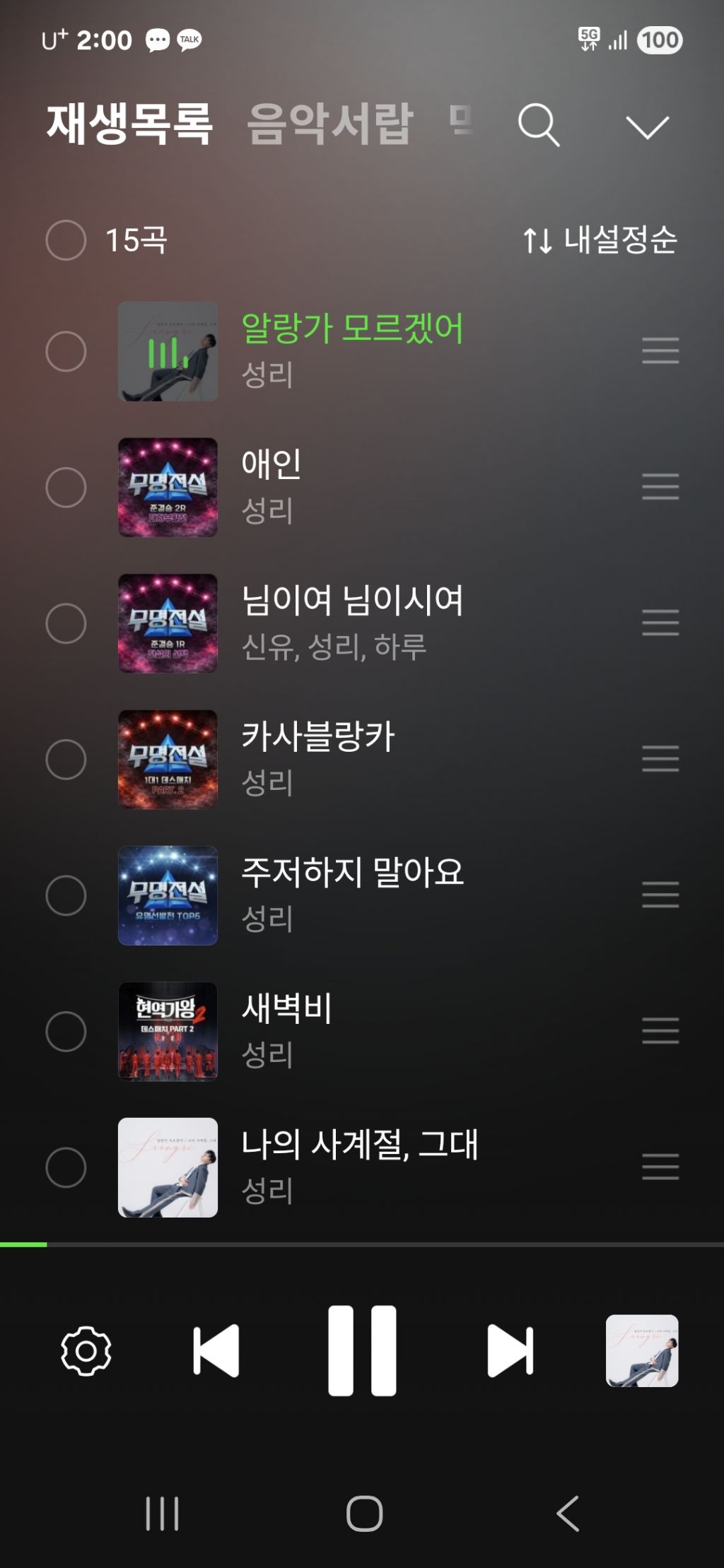Select the checkbox for 주저하지 말아요
Screen dimensions: 724x1568
tap(66, 895)
